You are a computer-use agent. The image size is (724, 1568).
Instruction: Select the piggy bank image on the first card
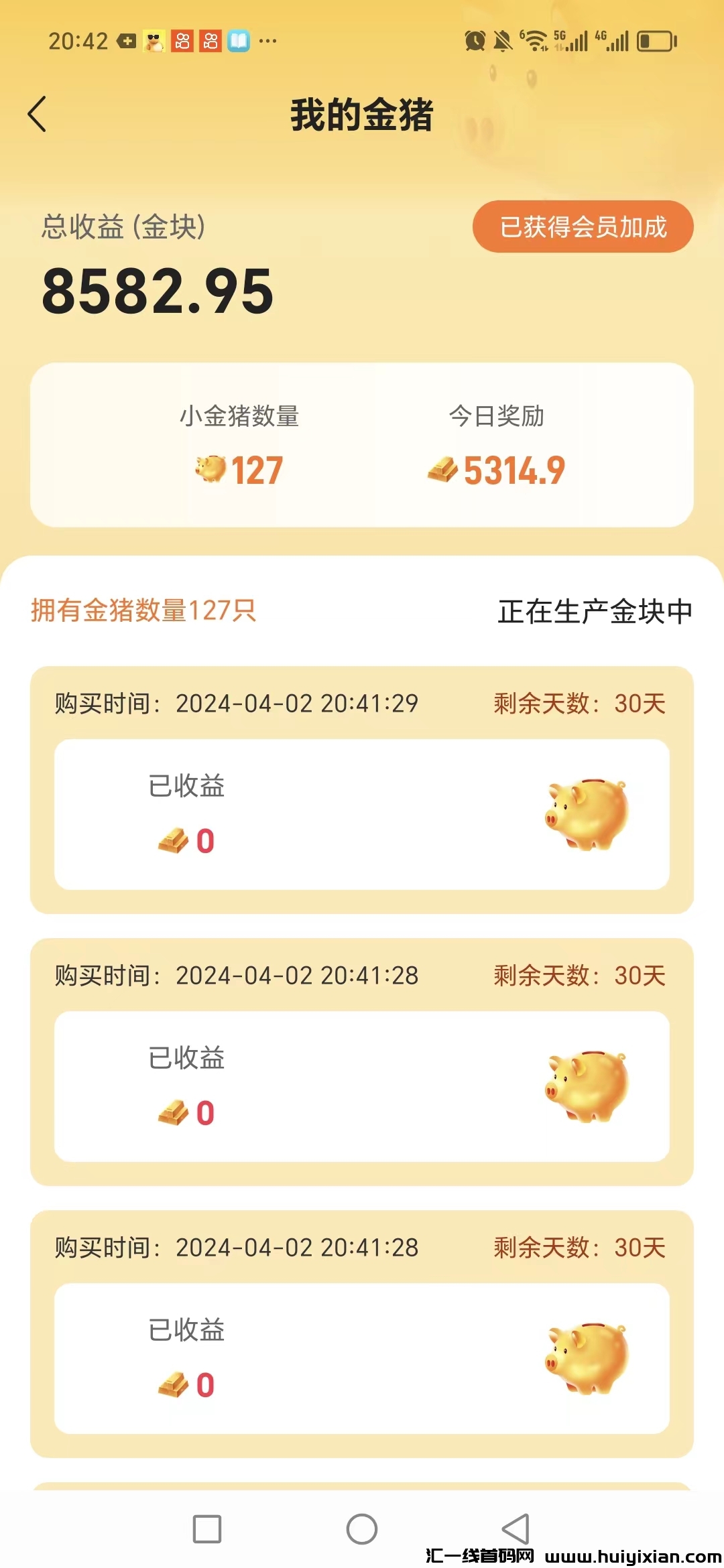click(x=587, y=814)
